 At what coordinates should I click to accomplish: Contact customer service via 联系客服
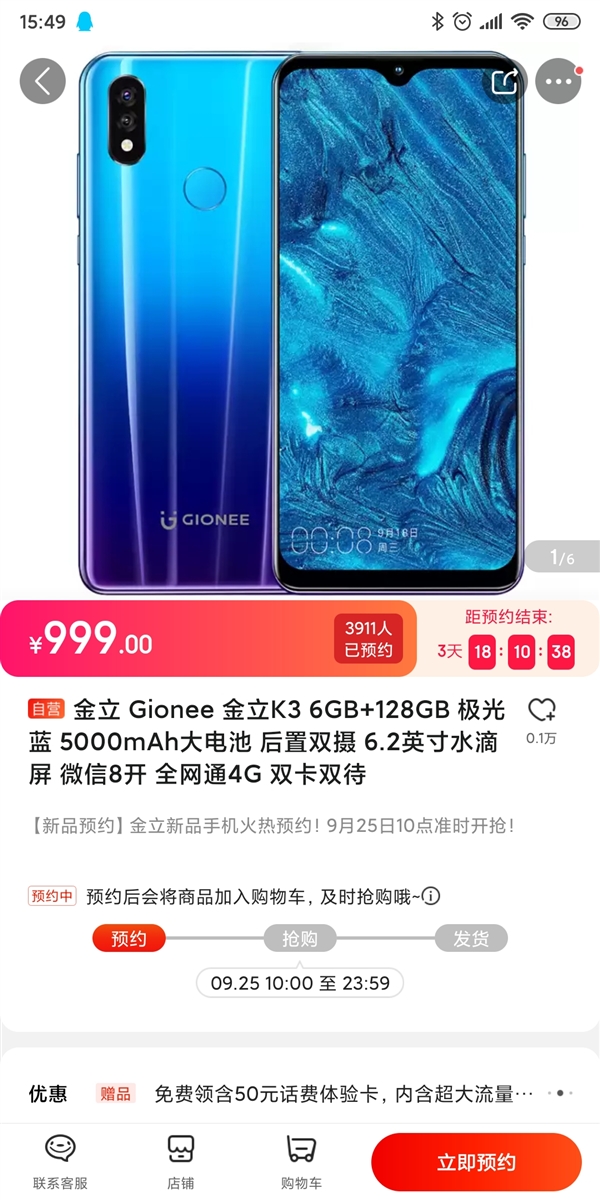[60, 1161]
